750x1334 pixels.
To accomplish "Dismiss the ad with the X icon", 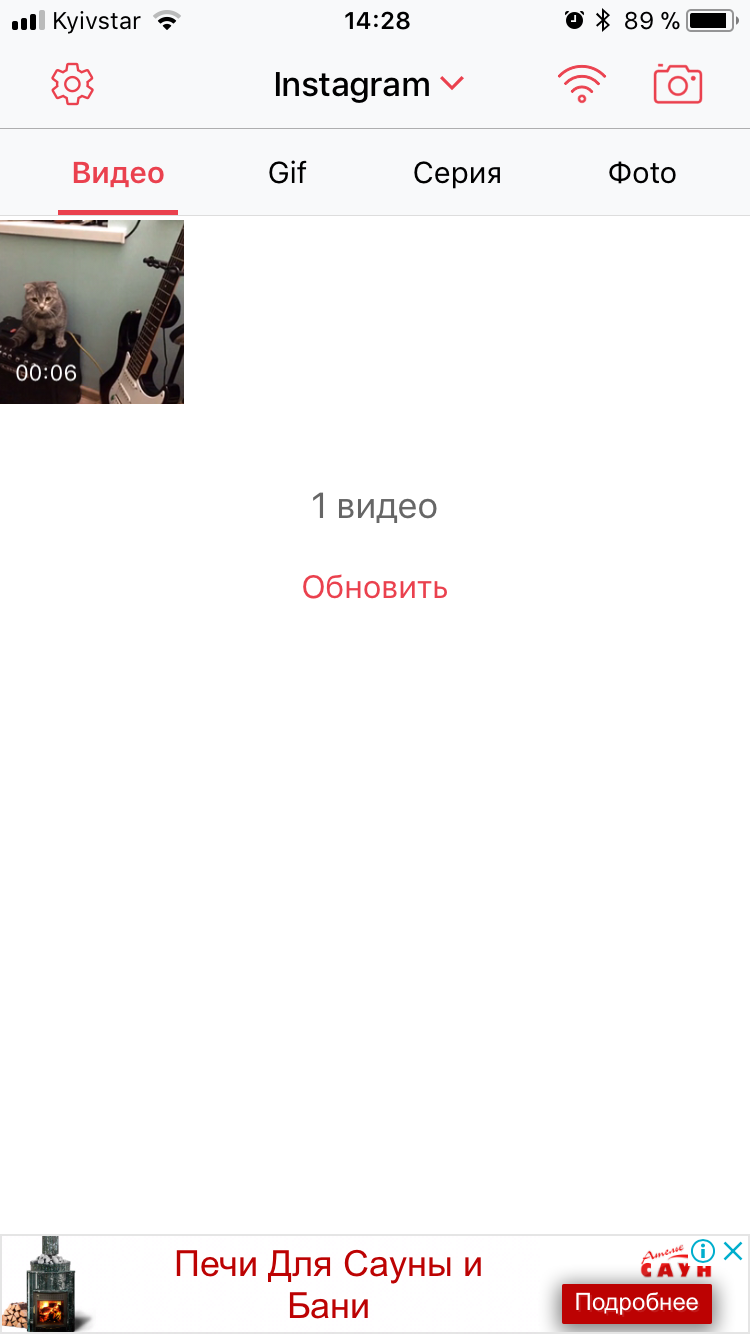I will click(x=735, y=1249).
